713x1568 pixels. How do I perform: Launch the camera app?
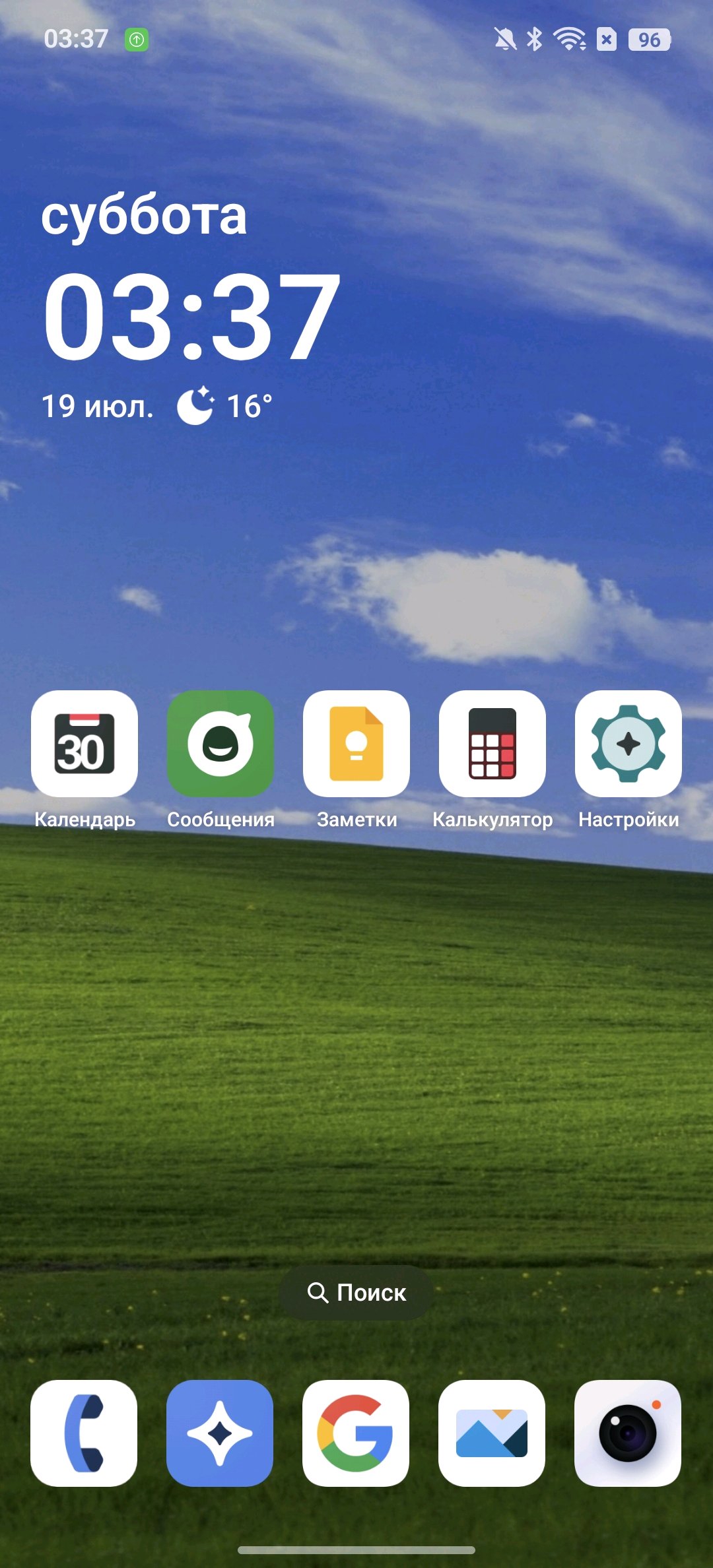pos(628,1433)
